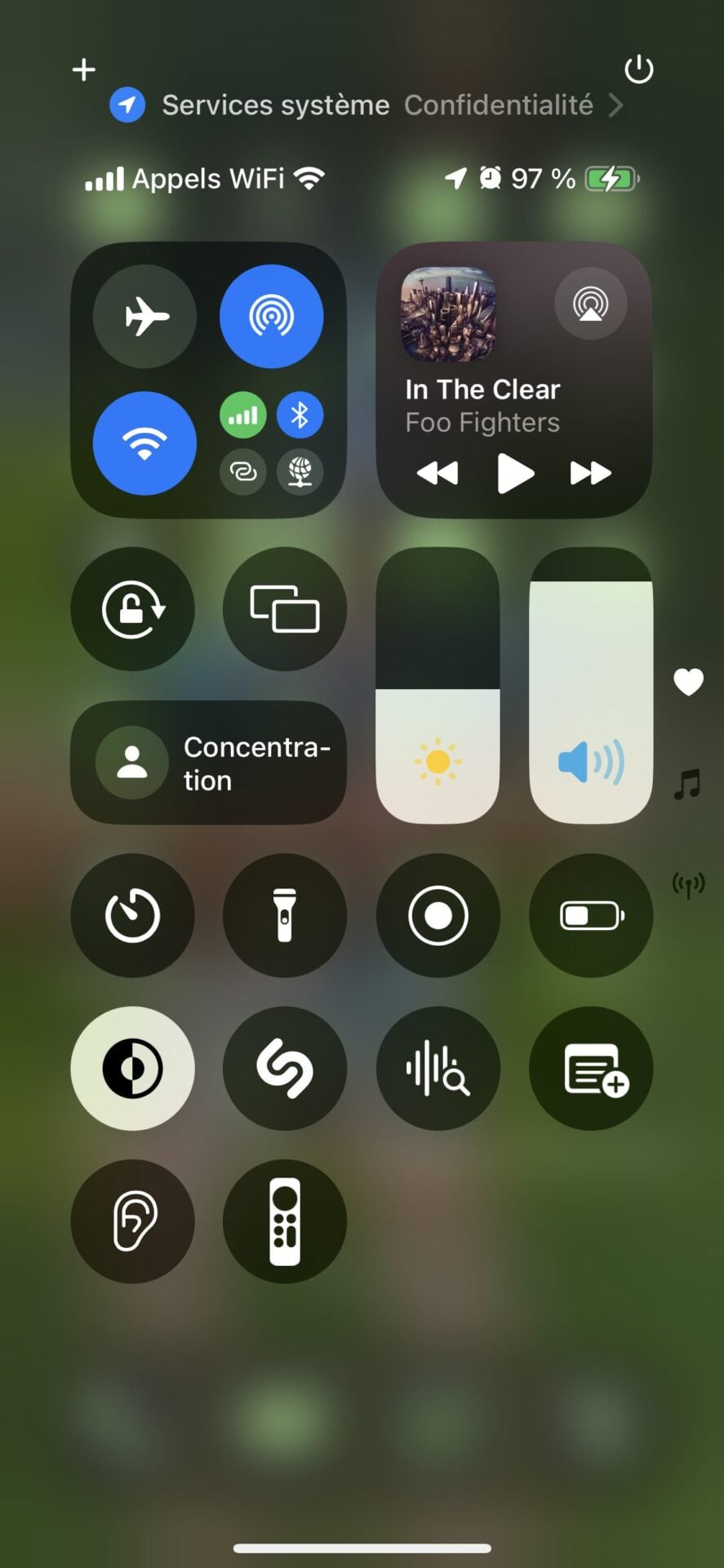
Task: Tap the plus icon to add a control
Action: [84, 69]
